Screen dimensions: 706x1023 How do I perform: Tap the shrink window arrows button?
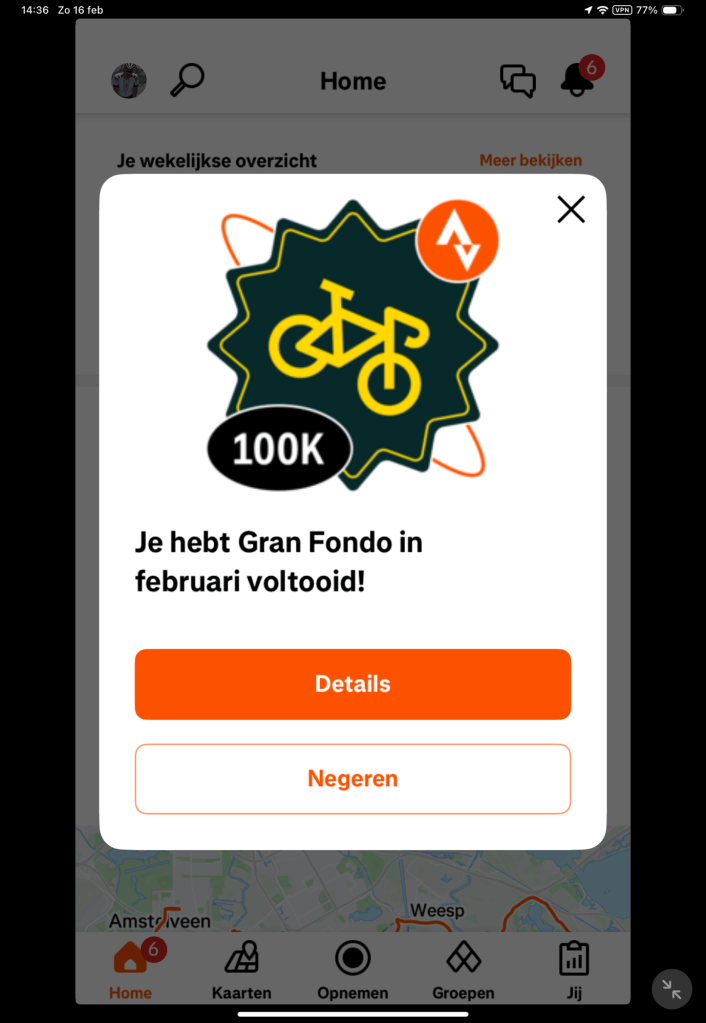pos(671,989)
